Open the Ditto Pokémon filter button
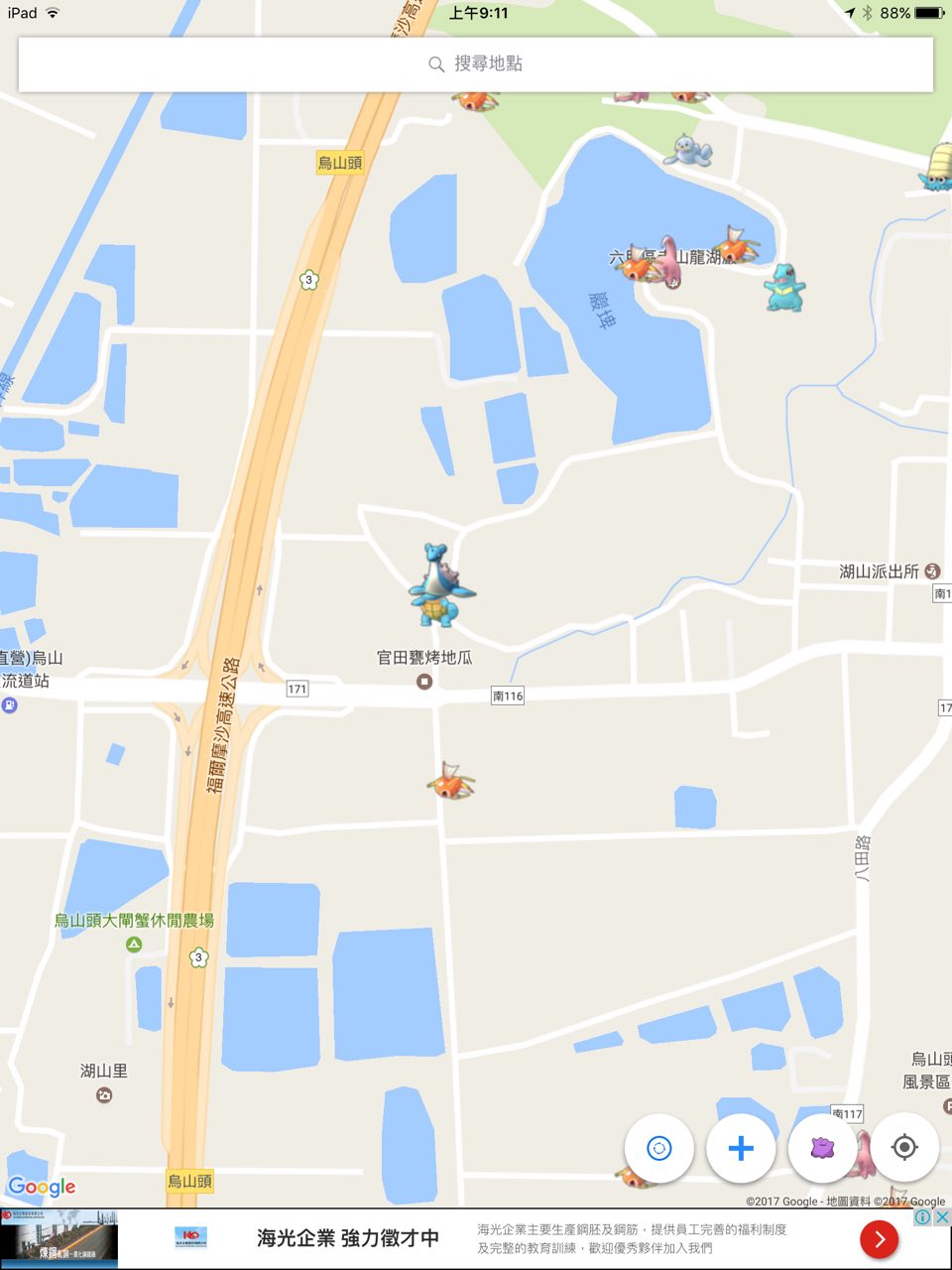 pyautogui.click(x=822, y=1148)
